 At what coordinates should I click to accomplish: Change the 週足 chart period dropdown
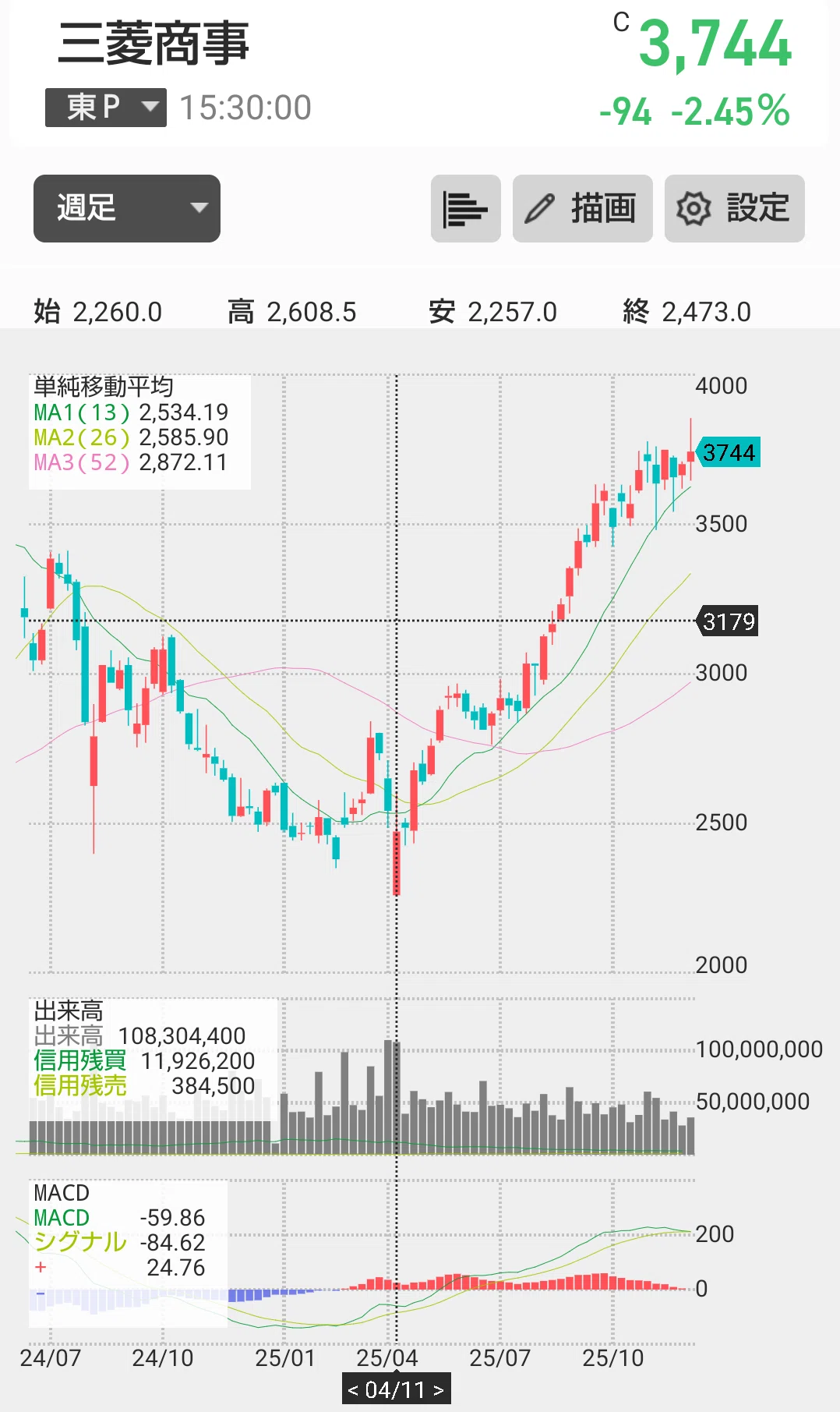(127, 208)
